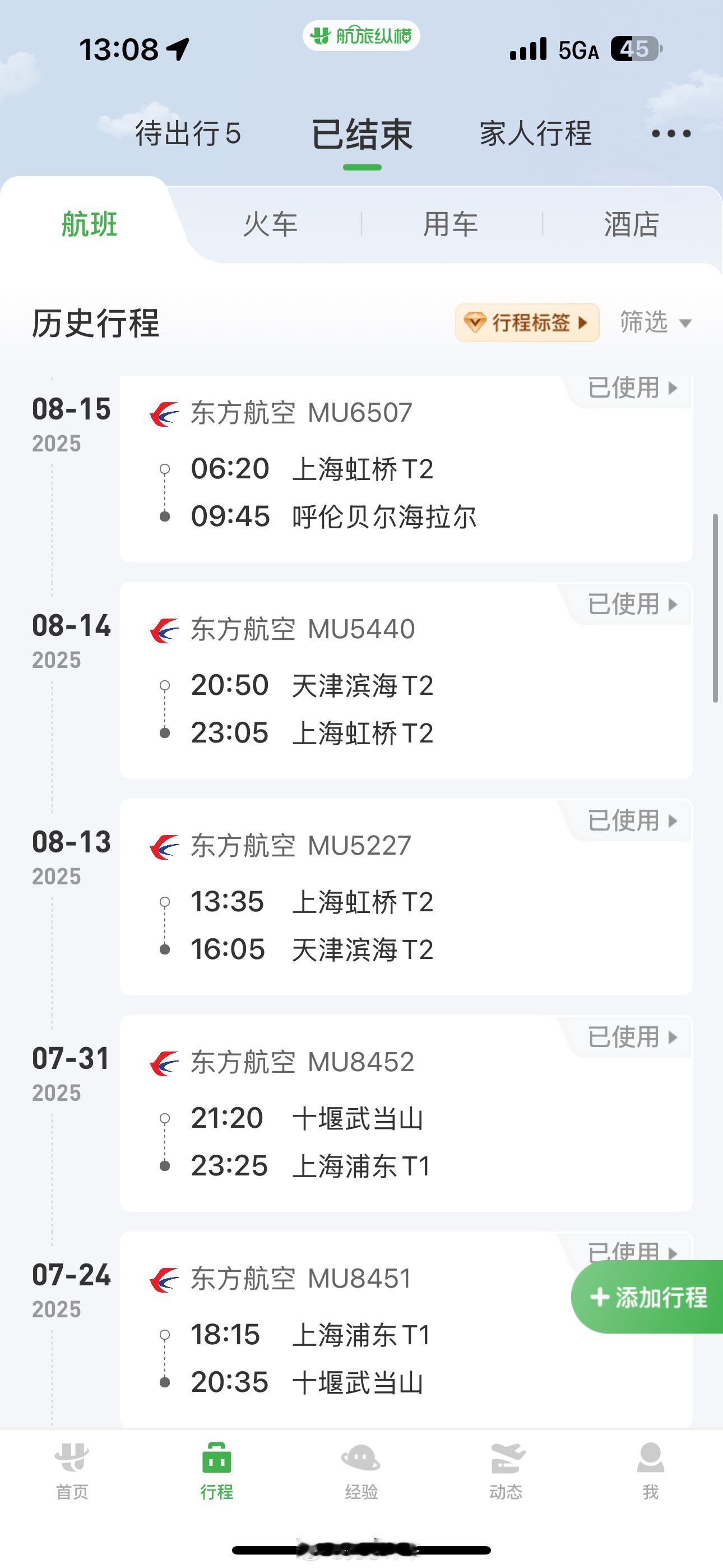Open the MU6507 flight card
Image resolution: width=723 pixels, height=1568 pixels.
(x=406, y=469)
